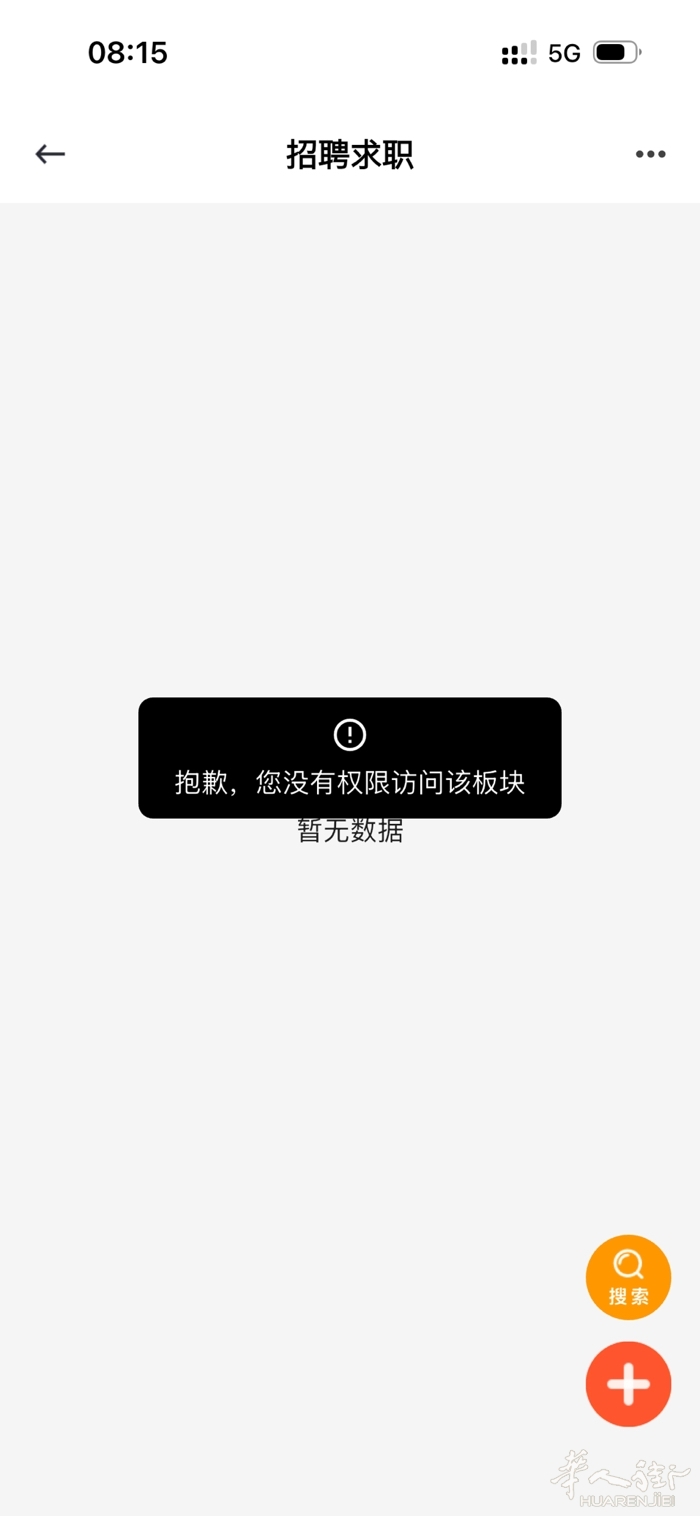The image size is (700, 1516).
Task: Go back using the top-left arrow
Action: coord(50,154)
